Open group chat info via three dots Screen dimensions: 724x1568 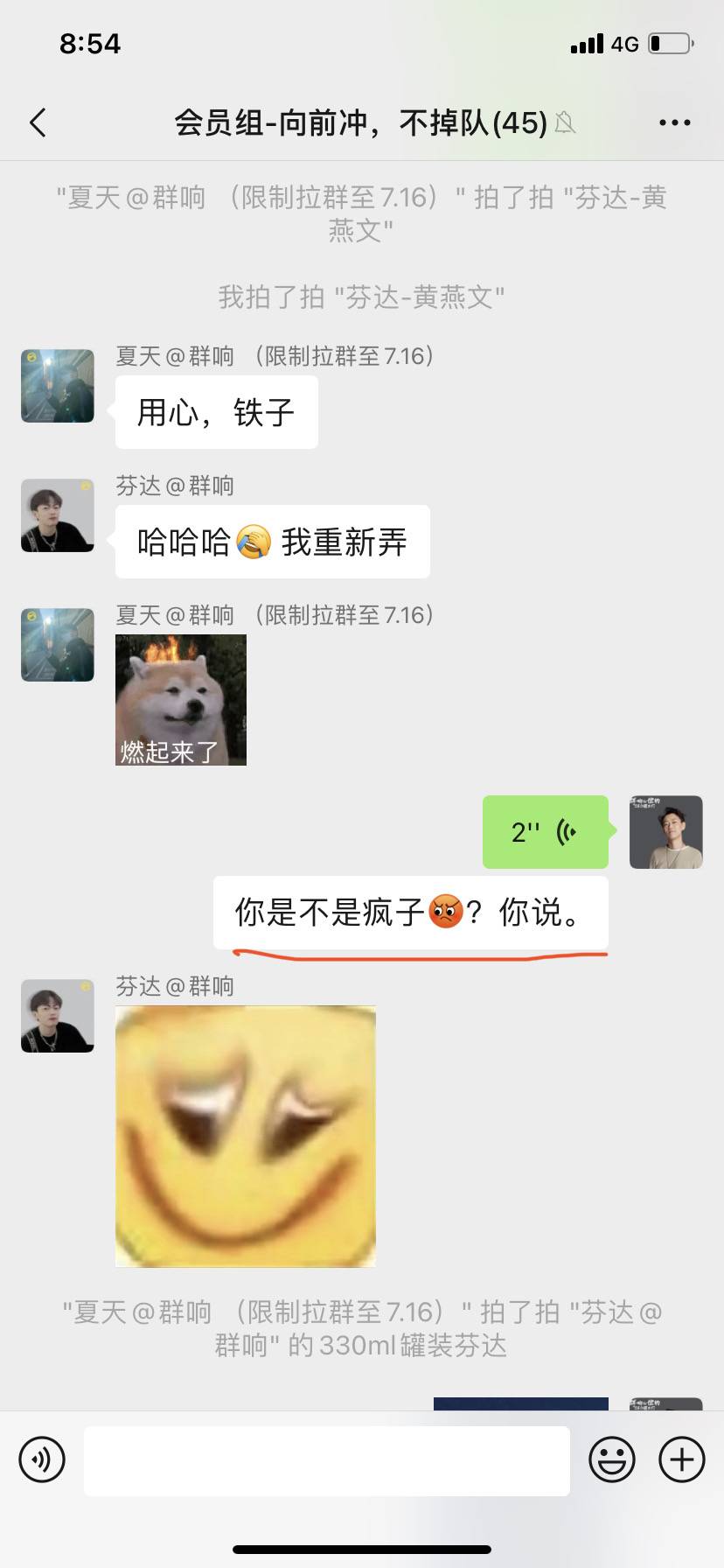[x=674, y=123]
